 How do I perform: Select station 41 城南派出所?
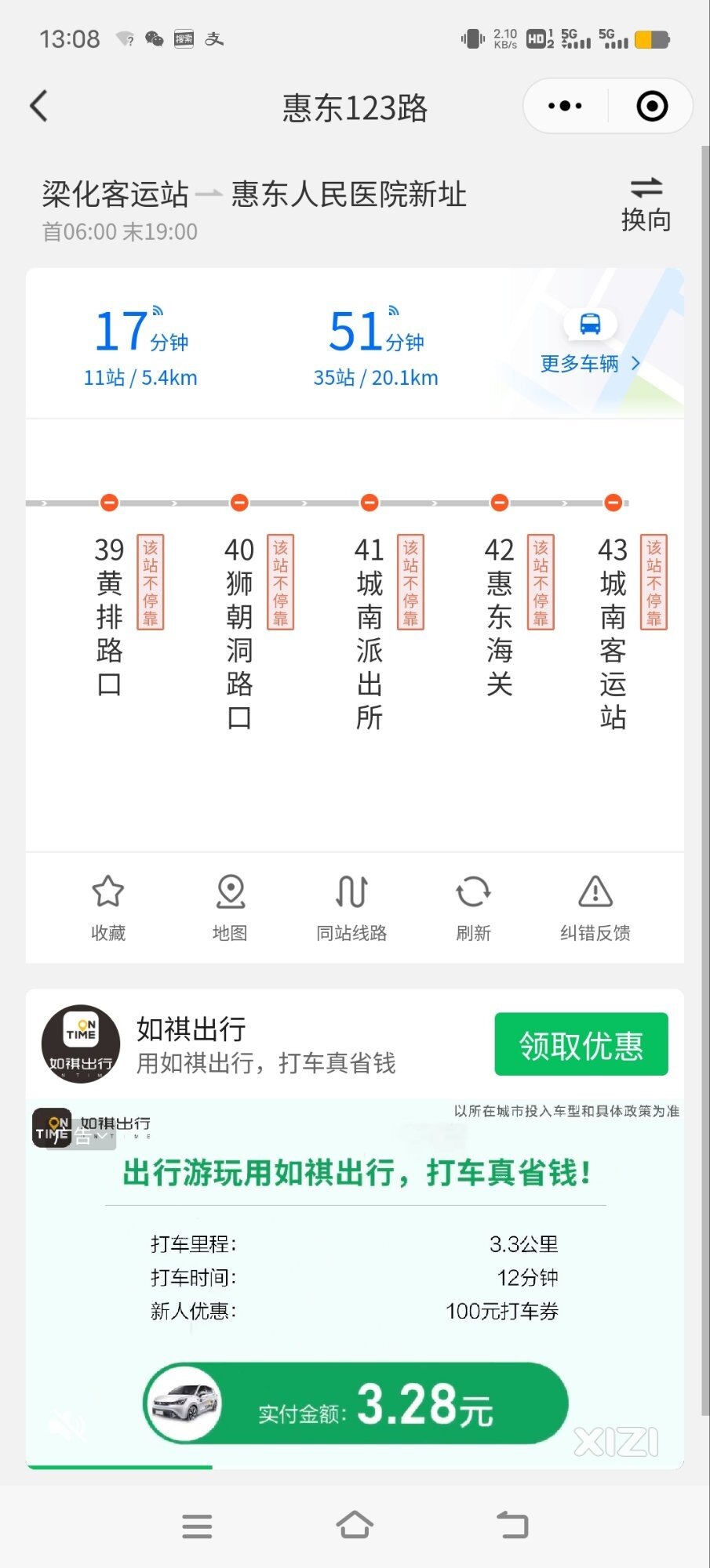[370, 631]
